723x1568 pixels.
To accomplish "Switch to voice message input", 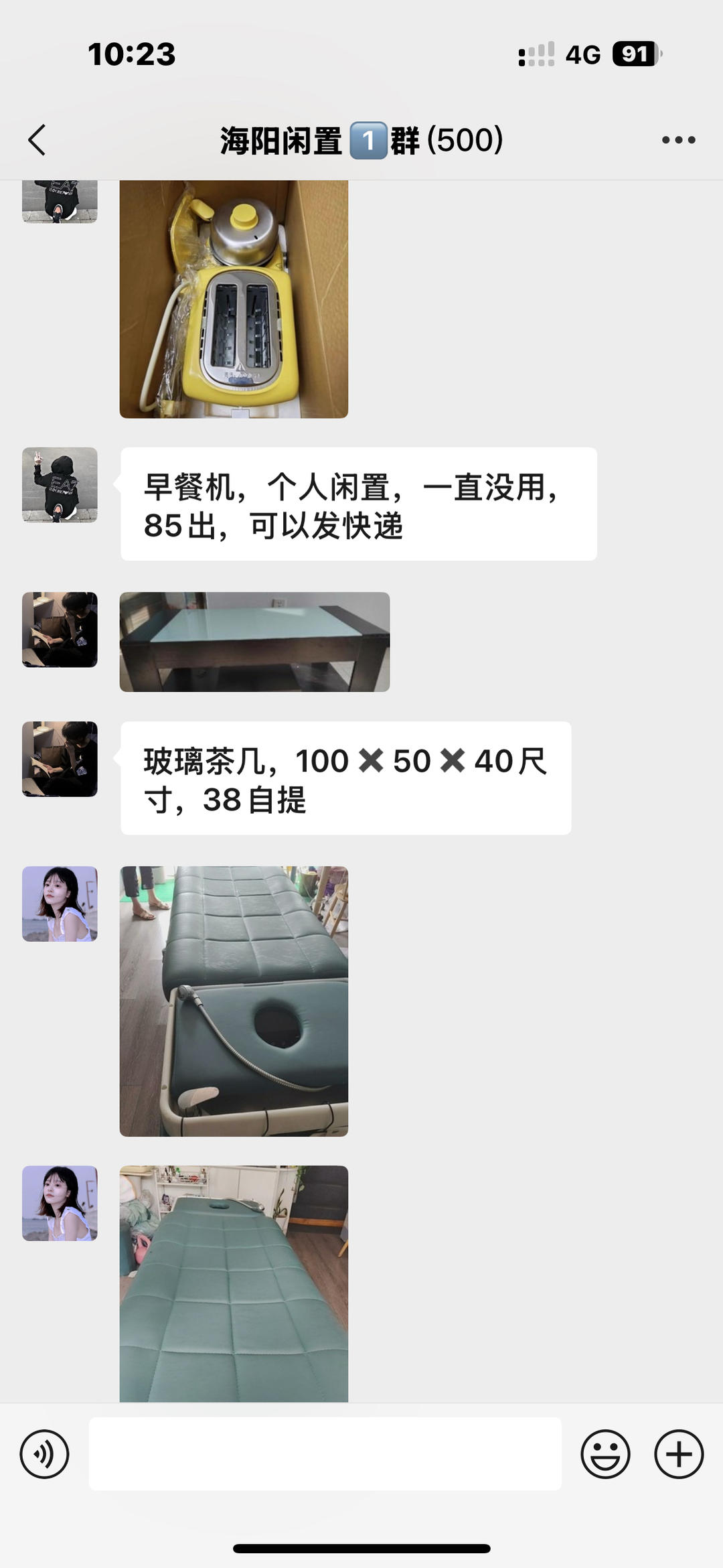I will (x=44, y=1454).
